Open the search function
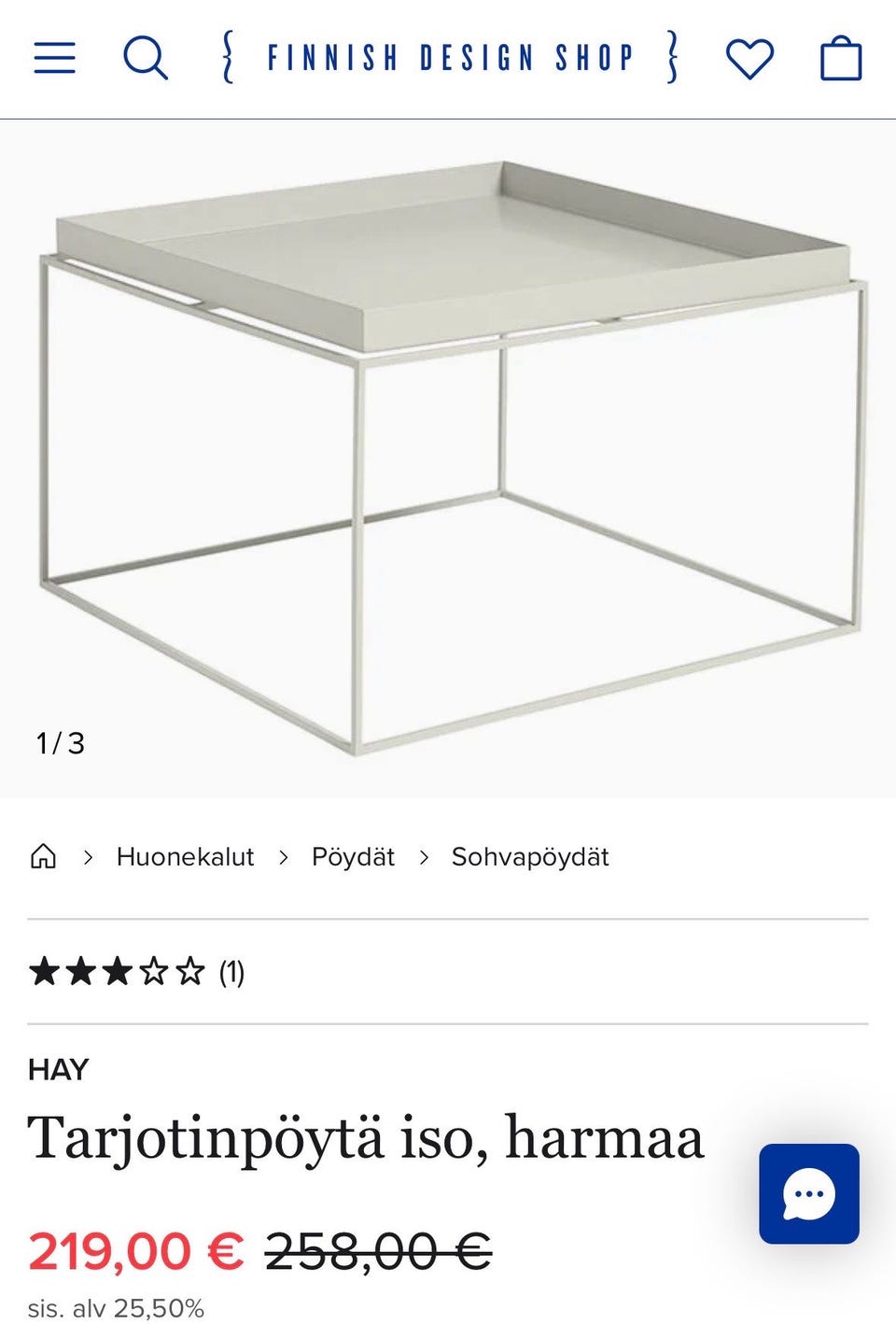The height and width of the screenshot is (1324, 896). 147,58
